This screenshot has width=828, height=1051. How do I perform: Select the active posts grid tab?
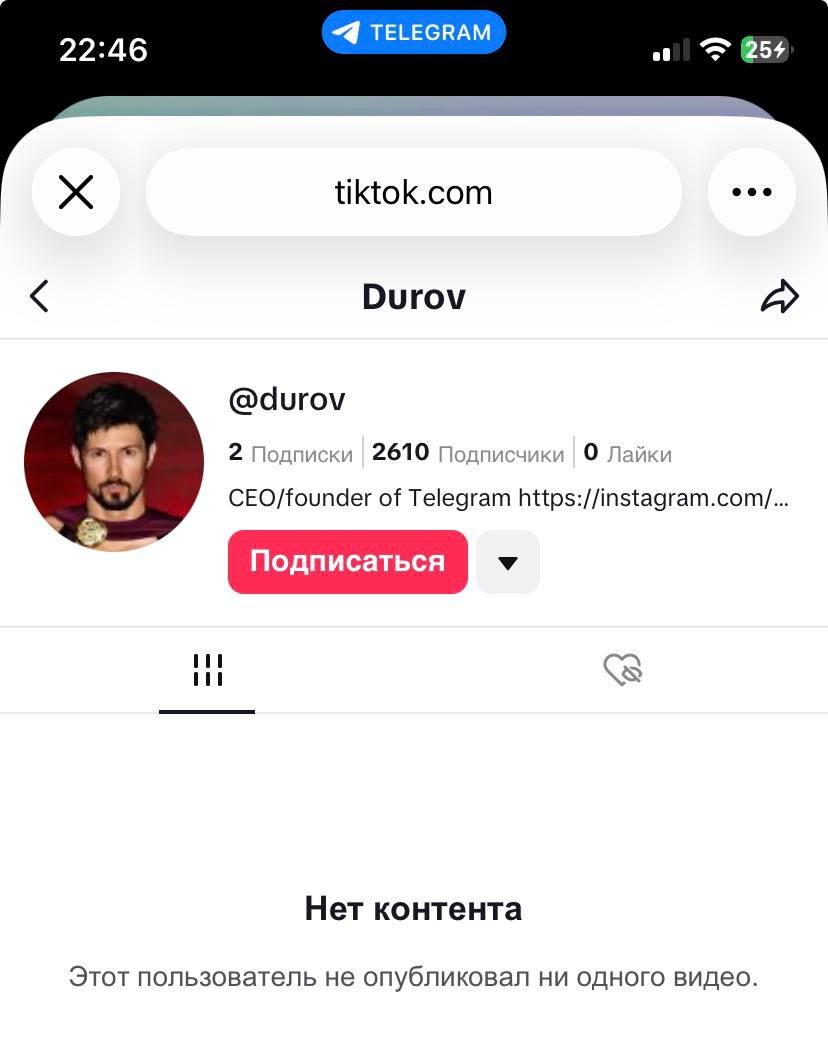pos(207,670)
